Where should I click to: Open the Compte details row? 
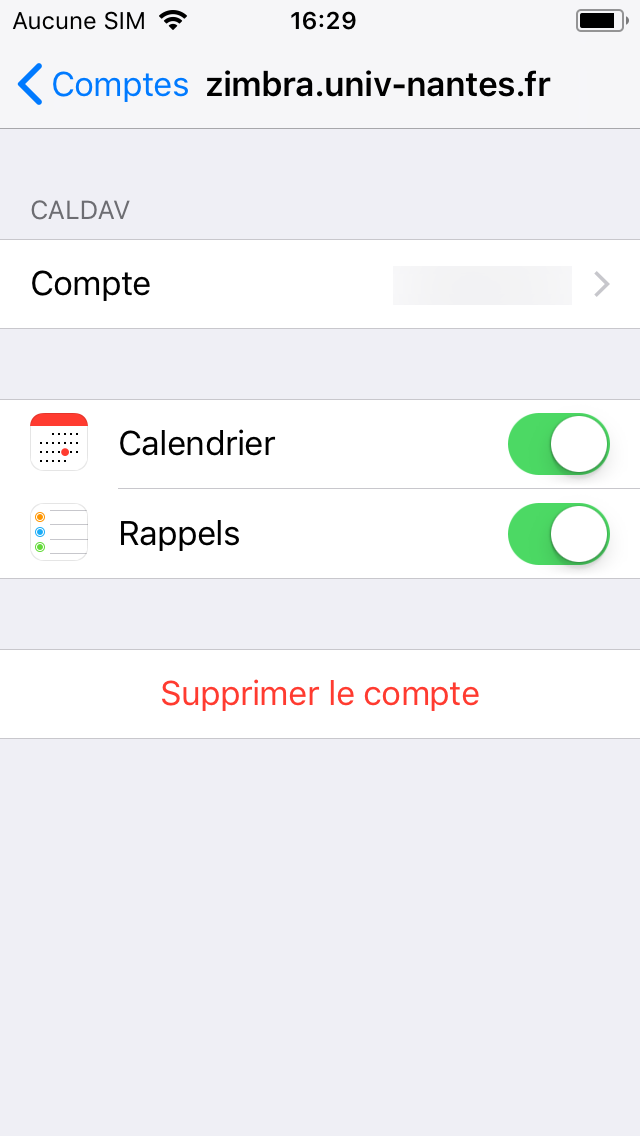tap(320, 284)
